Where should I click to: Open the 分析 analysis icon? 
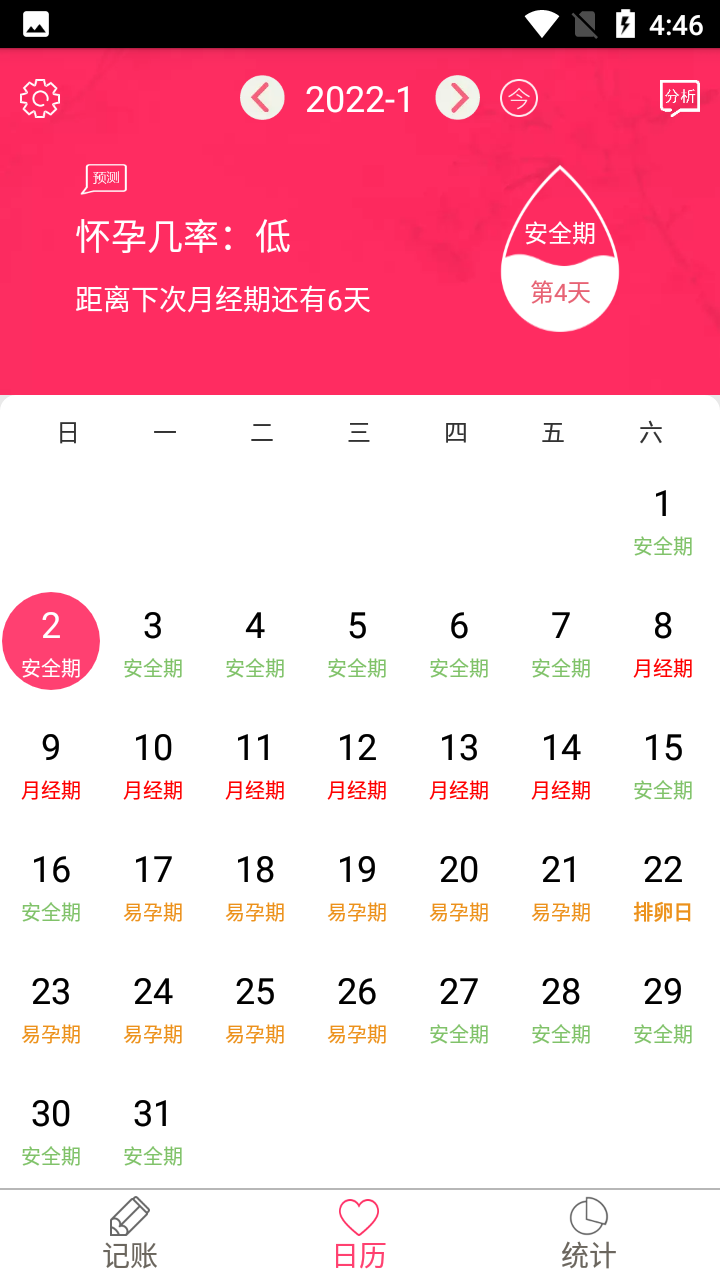click(680, 98)
